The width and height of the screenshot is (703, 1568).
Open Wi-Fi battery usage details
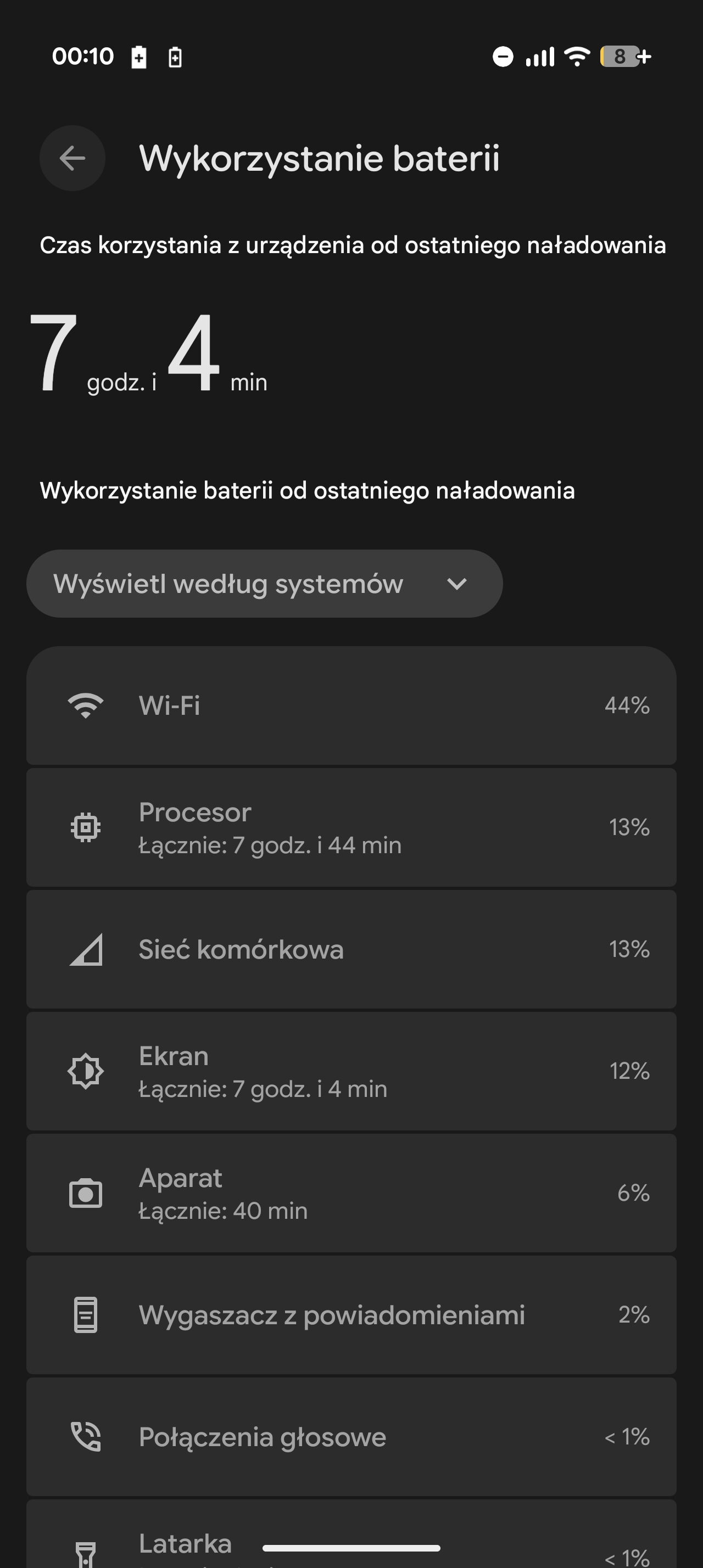(351, 705)
